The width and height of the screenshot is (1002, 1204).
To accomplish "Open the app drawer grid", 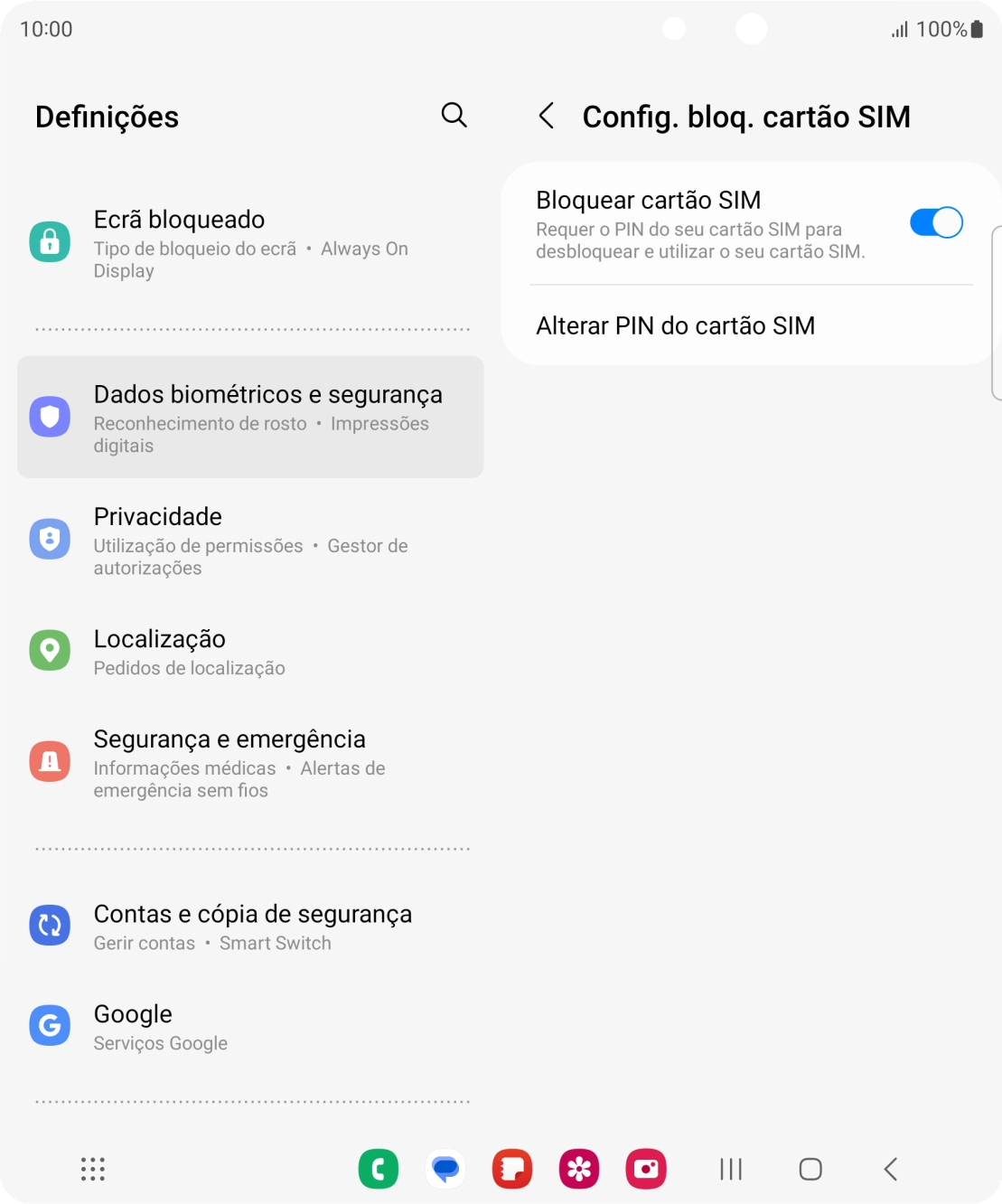I will click(92, 1168).
